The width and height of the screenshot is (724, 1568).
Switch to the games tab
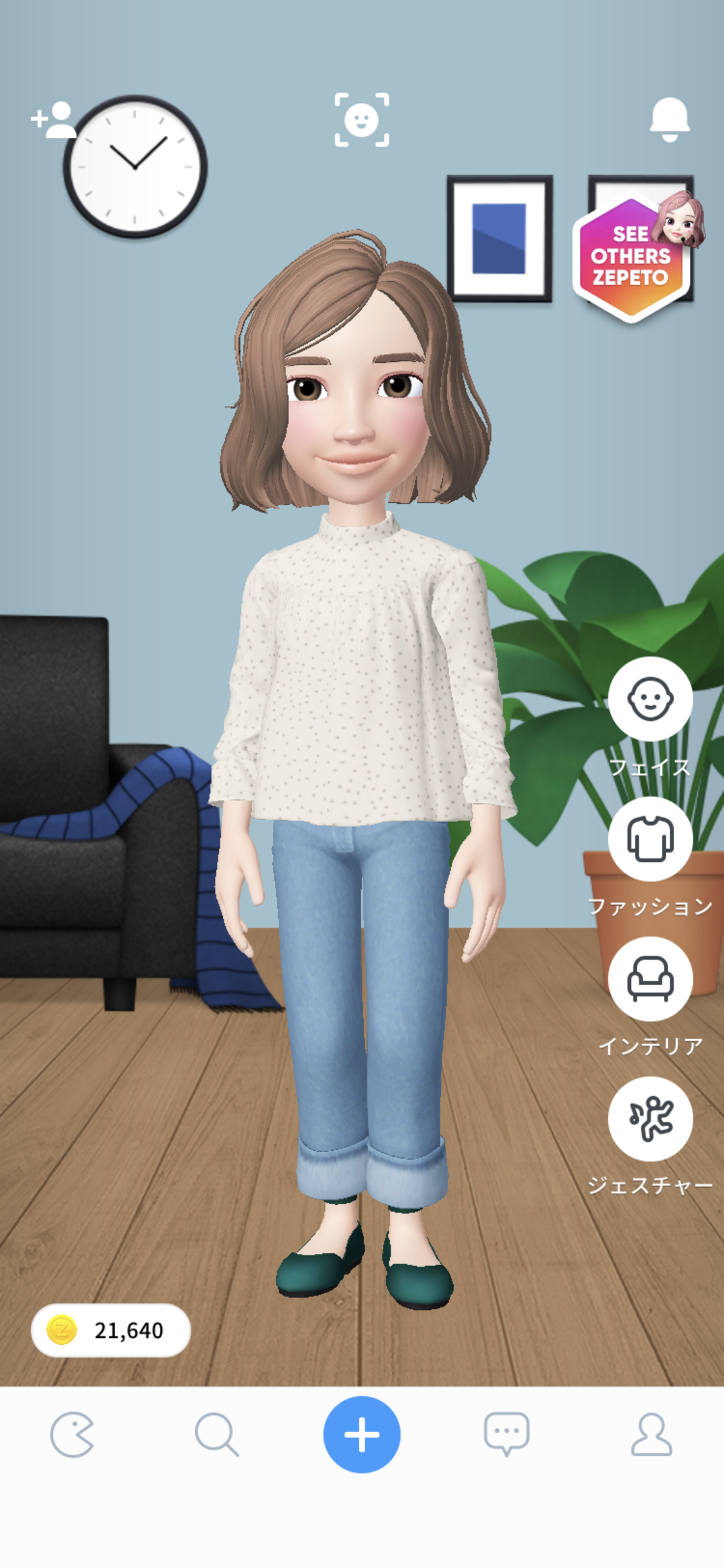tap(72, 1434)
